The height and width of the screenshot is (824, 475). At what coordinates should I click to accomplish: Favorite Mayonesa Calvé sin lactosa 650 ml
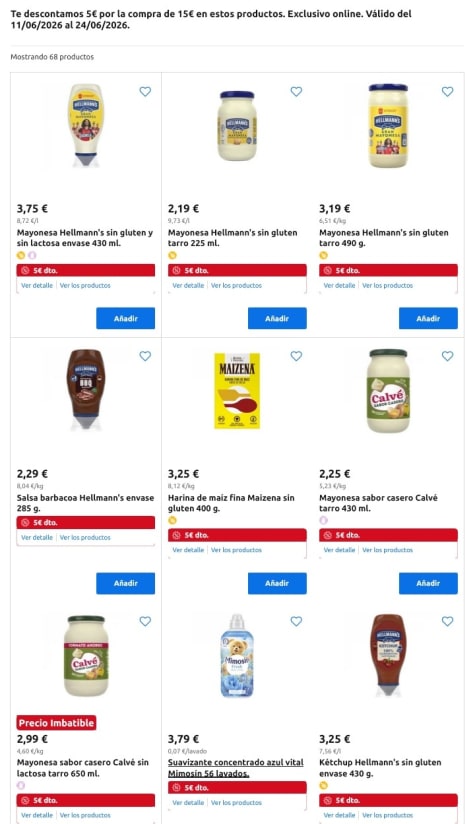(145, 621)
